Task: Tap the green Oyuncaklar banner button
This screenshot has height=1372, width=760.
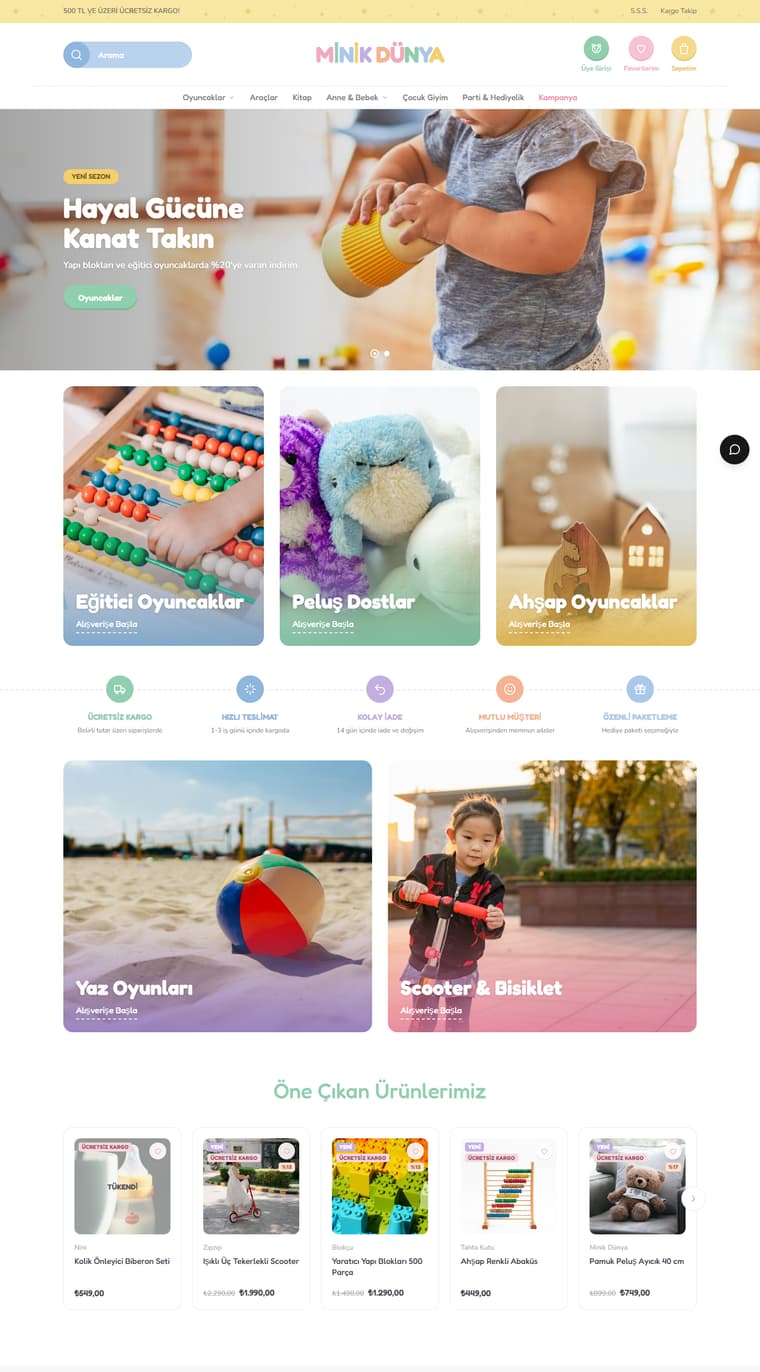Action: pos(100,298)
